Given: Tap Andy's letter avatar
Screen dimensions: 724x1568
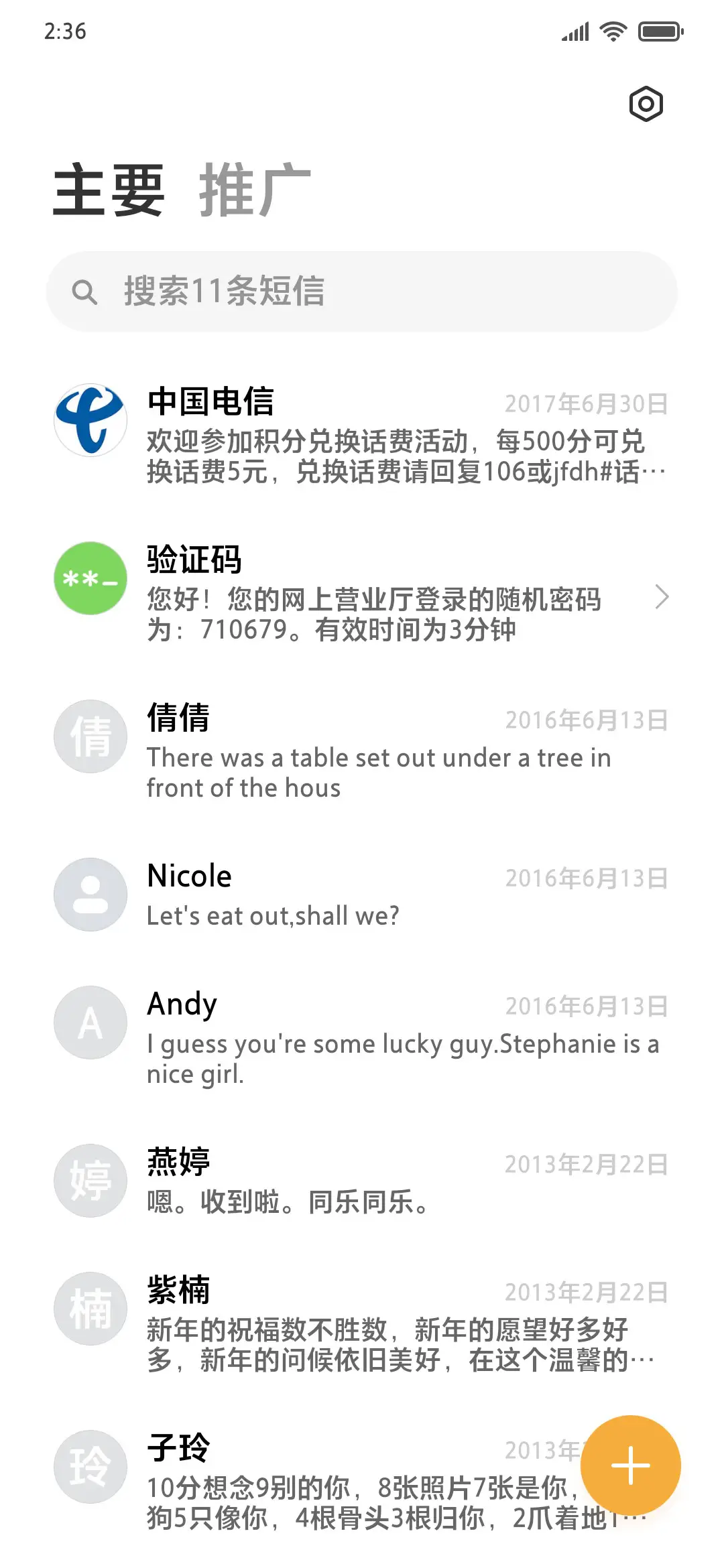Looking at the screenshot, I should [x=89, y=1021].
